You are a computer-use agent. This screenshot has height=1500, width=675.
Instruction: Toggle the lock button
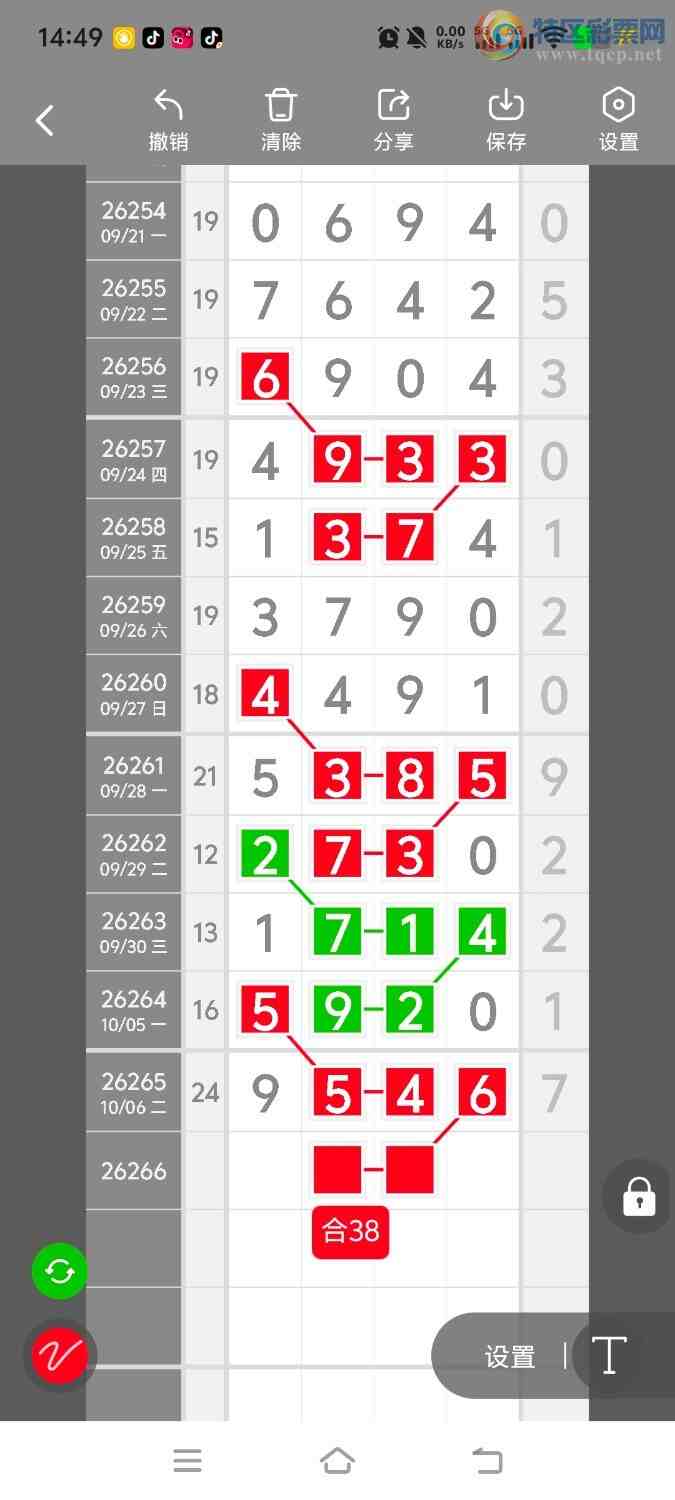639,1196
